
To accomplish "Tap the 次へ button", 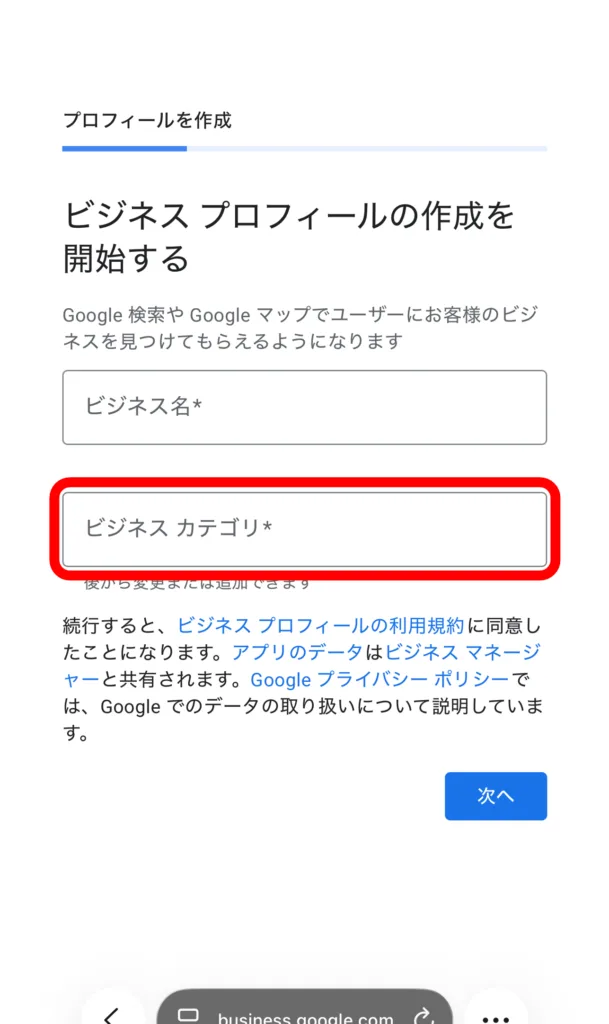I will pos(495,796).
